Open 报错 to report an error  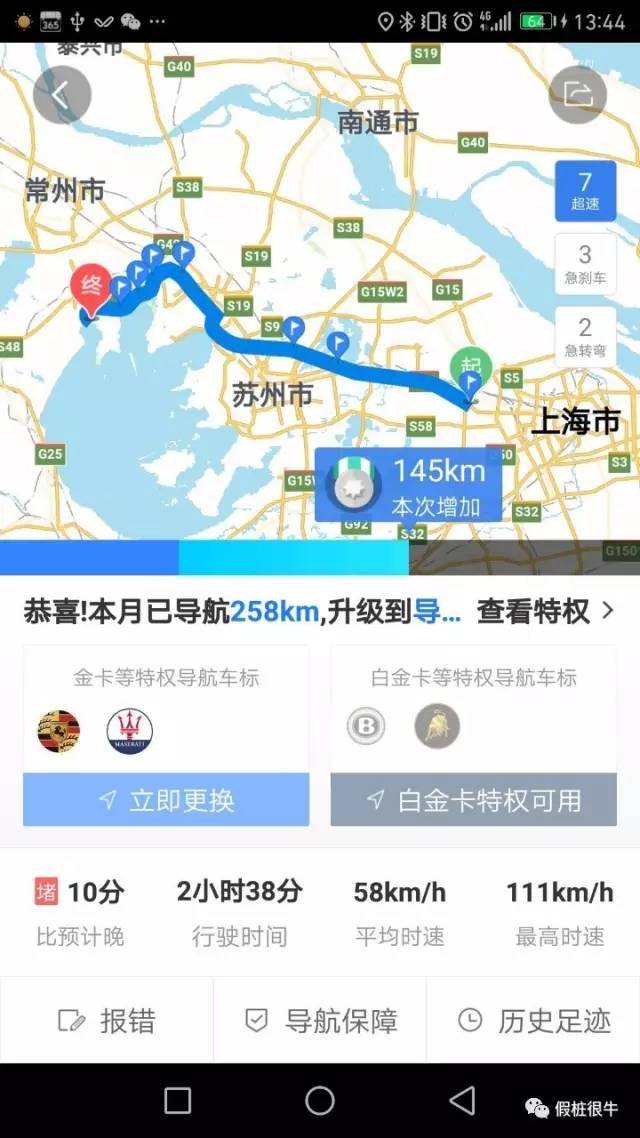[x=107, y=1020]
